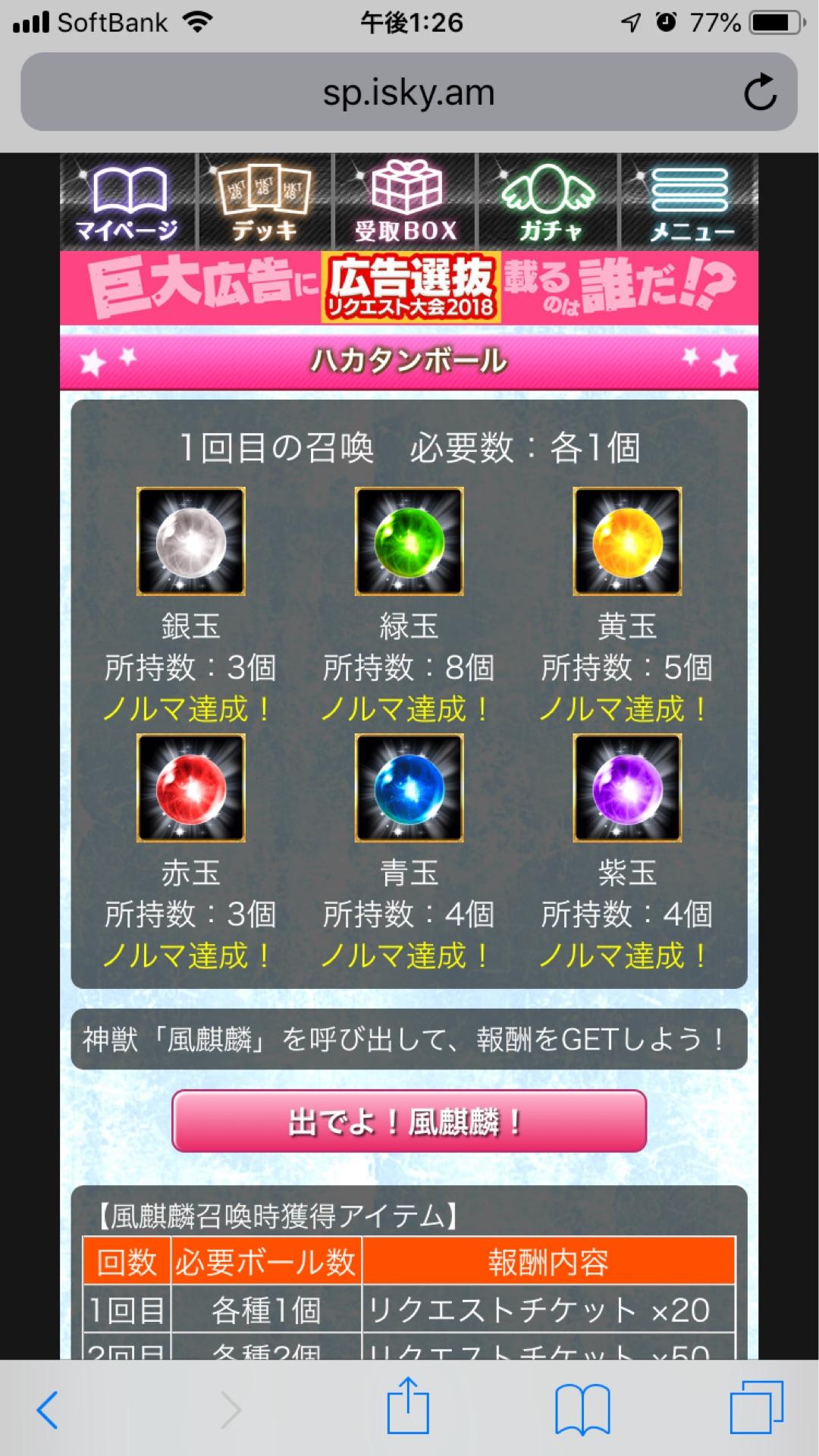Open the 広告選抜 リクエスト大会2018 banner
The height and width of the screenshot is (1456, 819).
409,288
